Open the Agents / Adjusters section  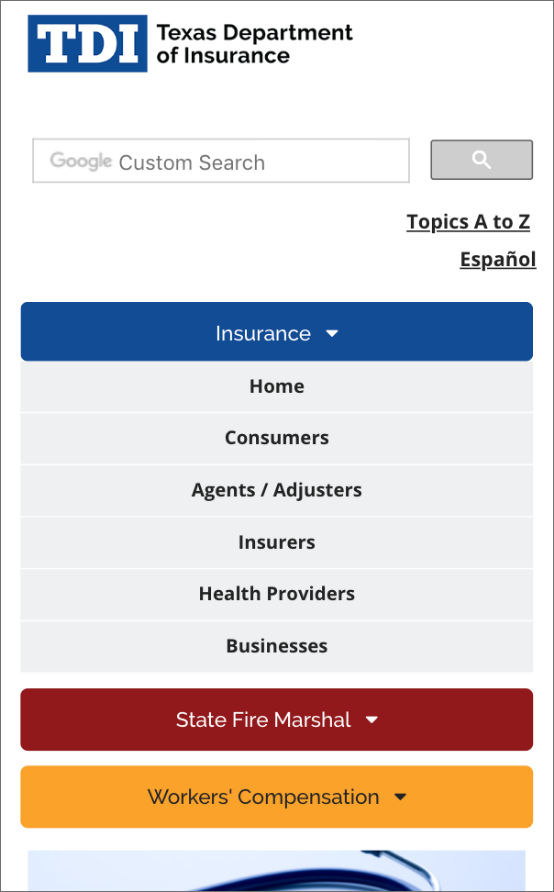click(276, 490)
